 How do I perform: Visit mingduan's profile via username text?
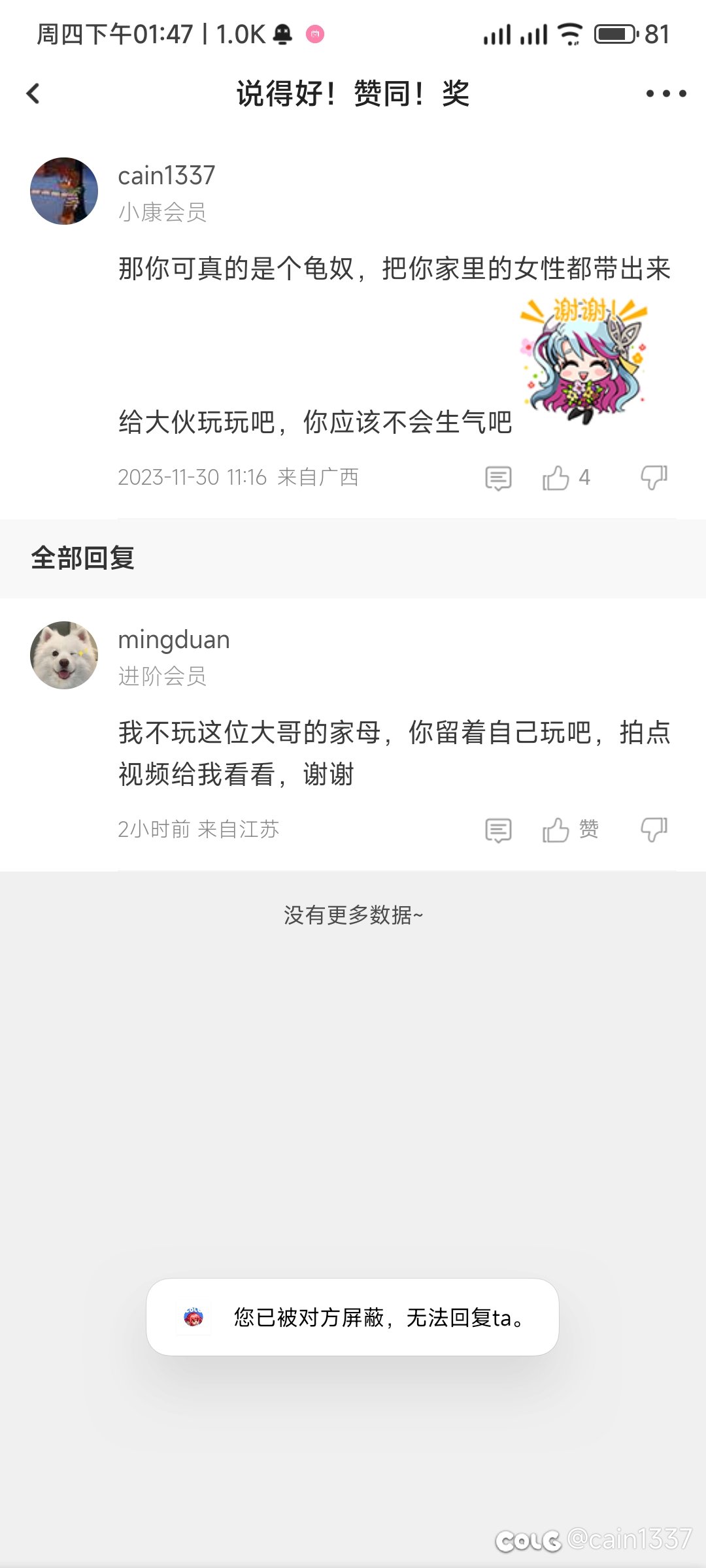pos(173,640)
